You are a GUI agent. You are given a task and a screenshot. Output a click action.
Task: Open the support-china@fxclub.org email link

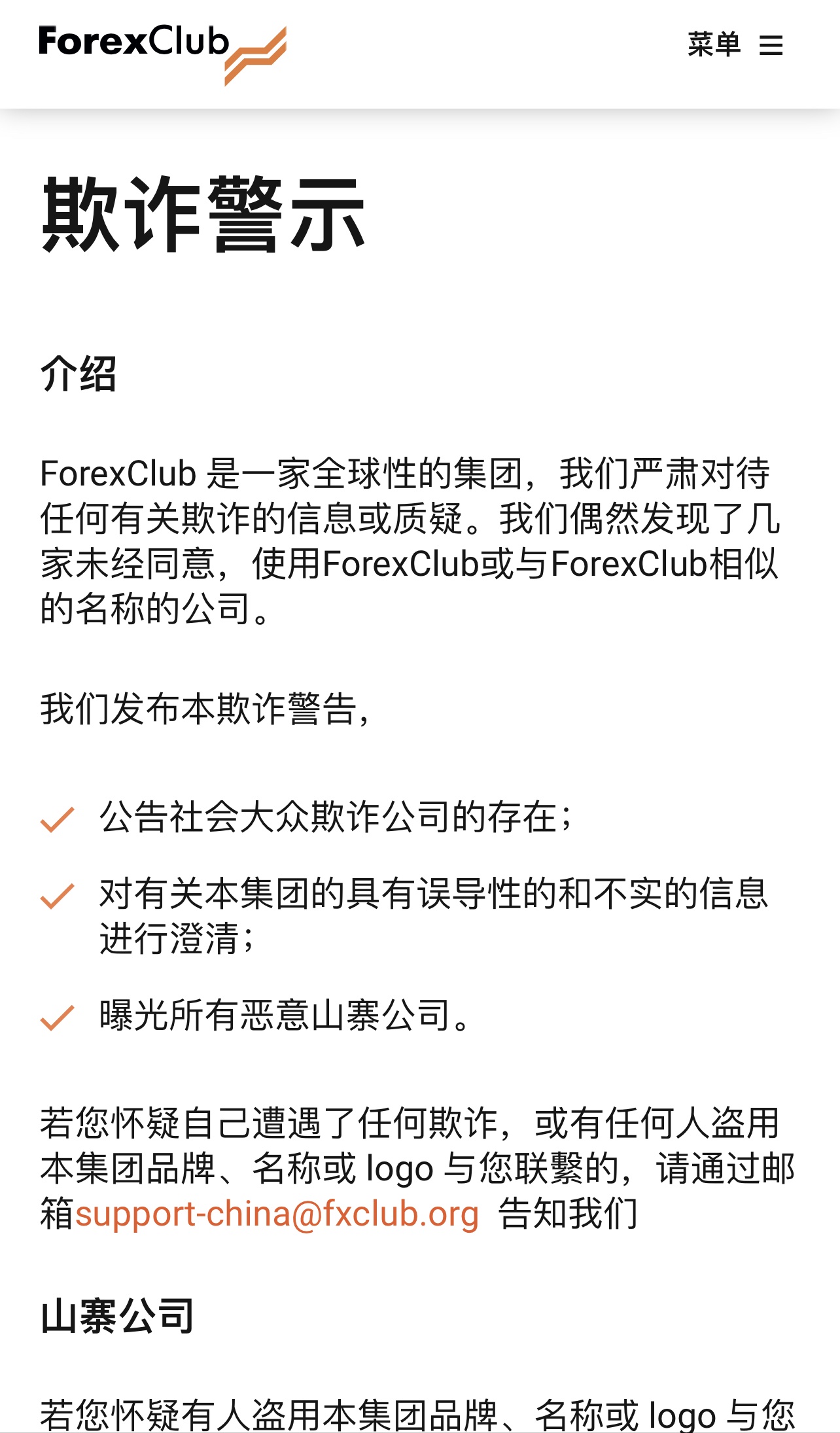coord(277,1214)
